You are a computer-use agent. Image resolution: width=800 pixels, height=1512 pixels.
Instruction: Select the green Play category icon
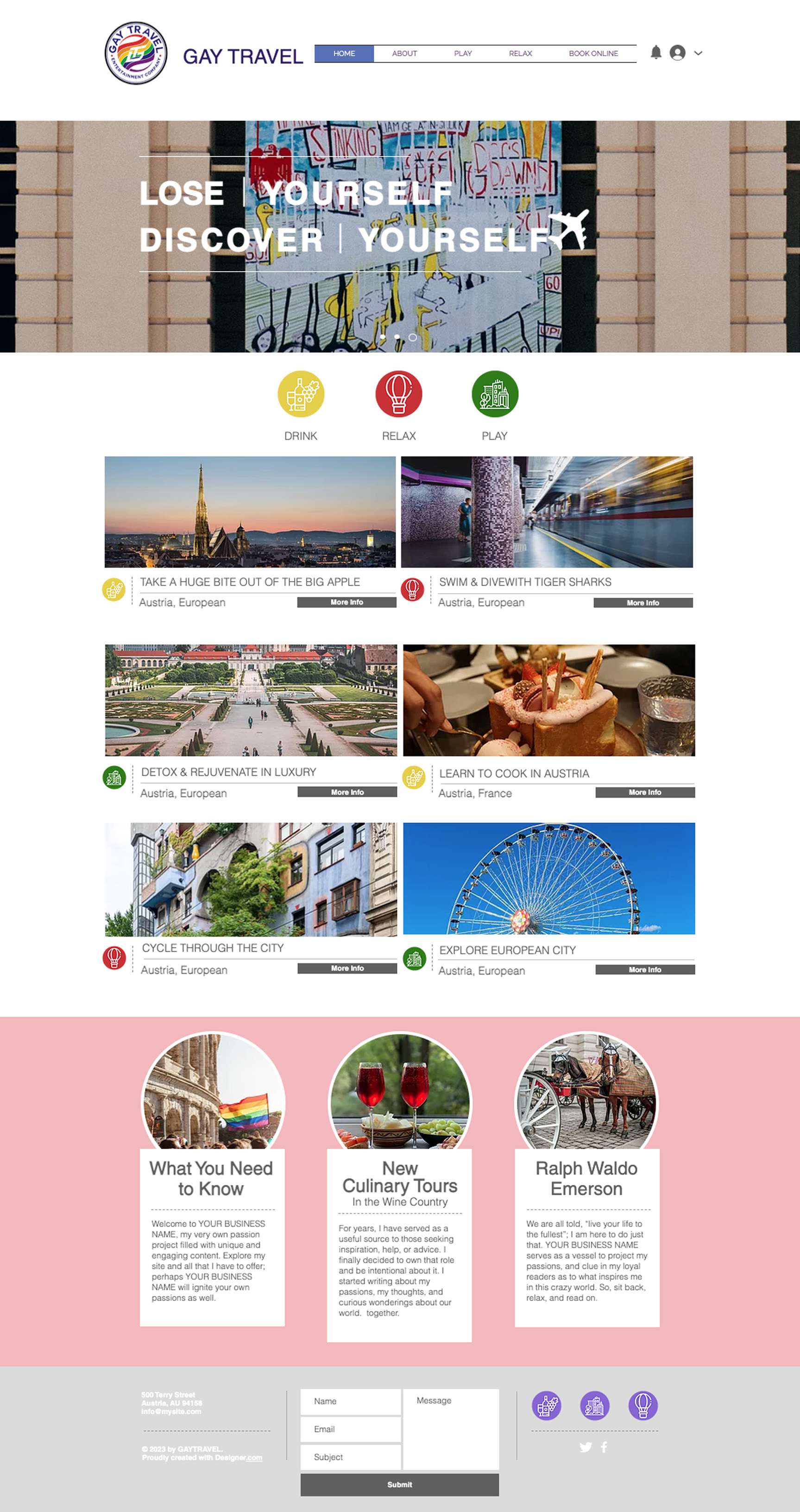coord(494,394)
